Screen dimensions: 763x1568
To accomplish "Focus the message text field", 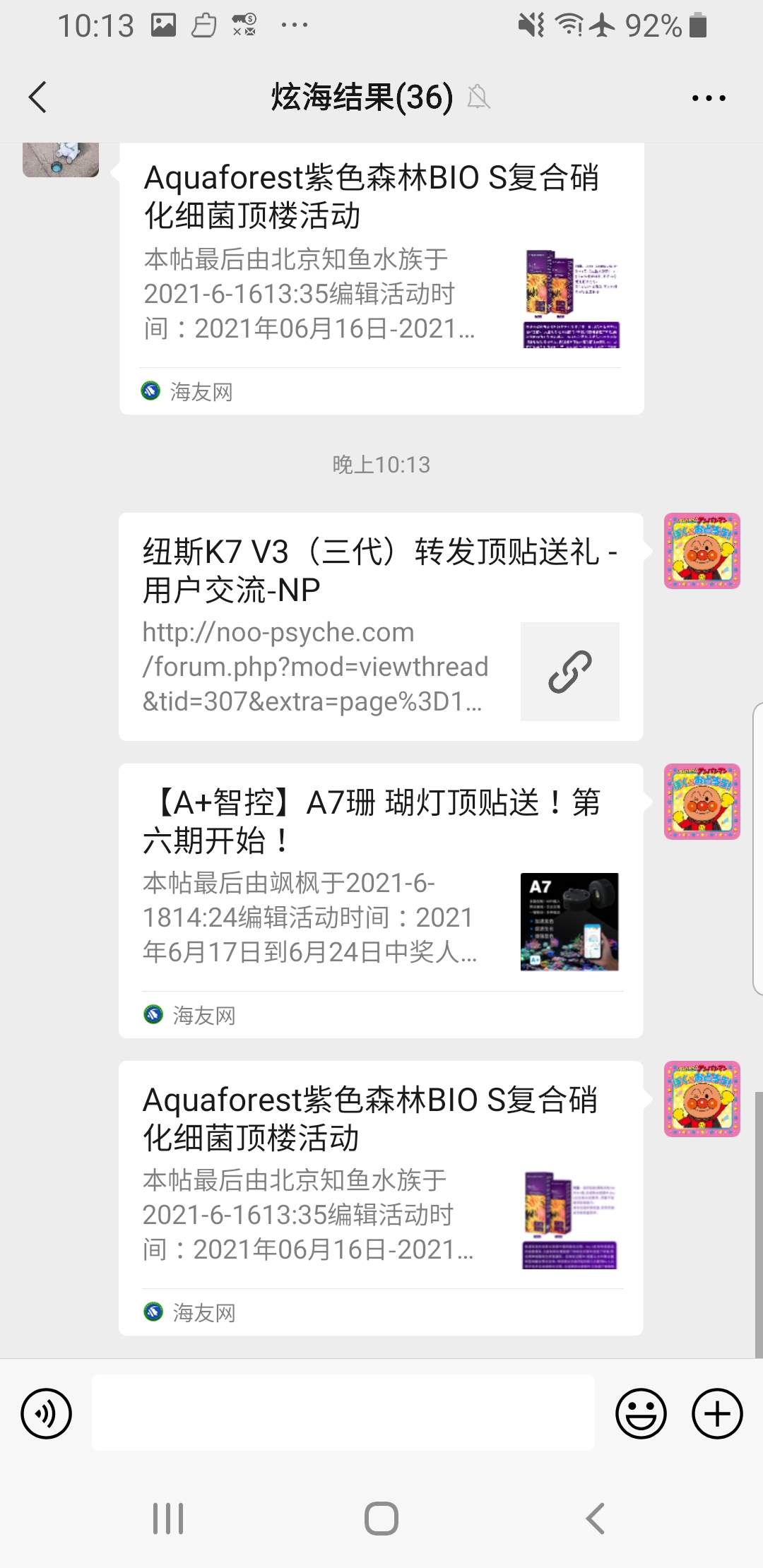I will (343, 1413).
